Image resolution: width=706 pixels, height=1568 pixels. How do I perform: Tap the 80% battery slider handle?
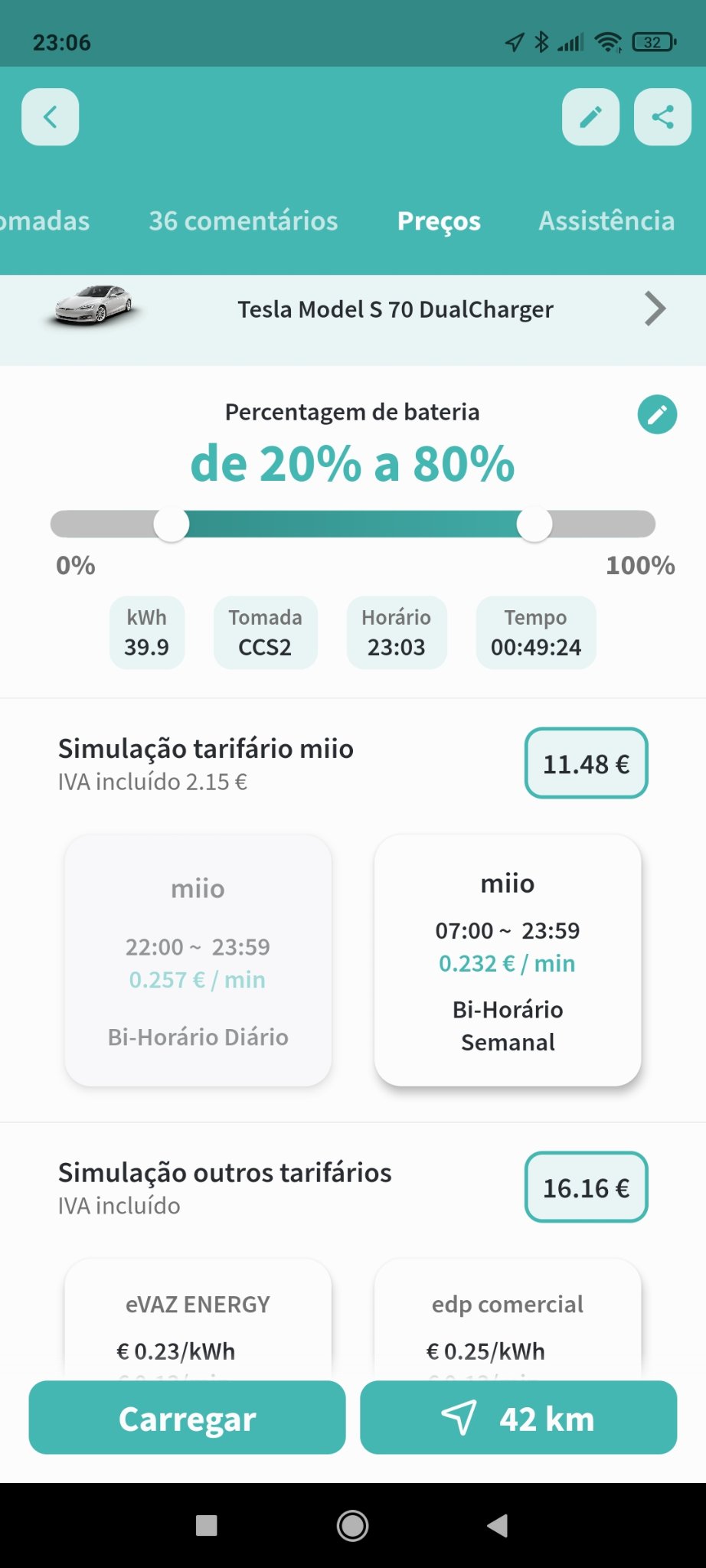[x=534, y=524]
